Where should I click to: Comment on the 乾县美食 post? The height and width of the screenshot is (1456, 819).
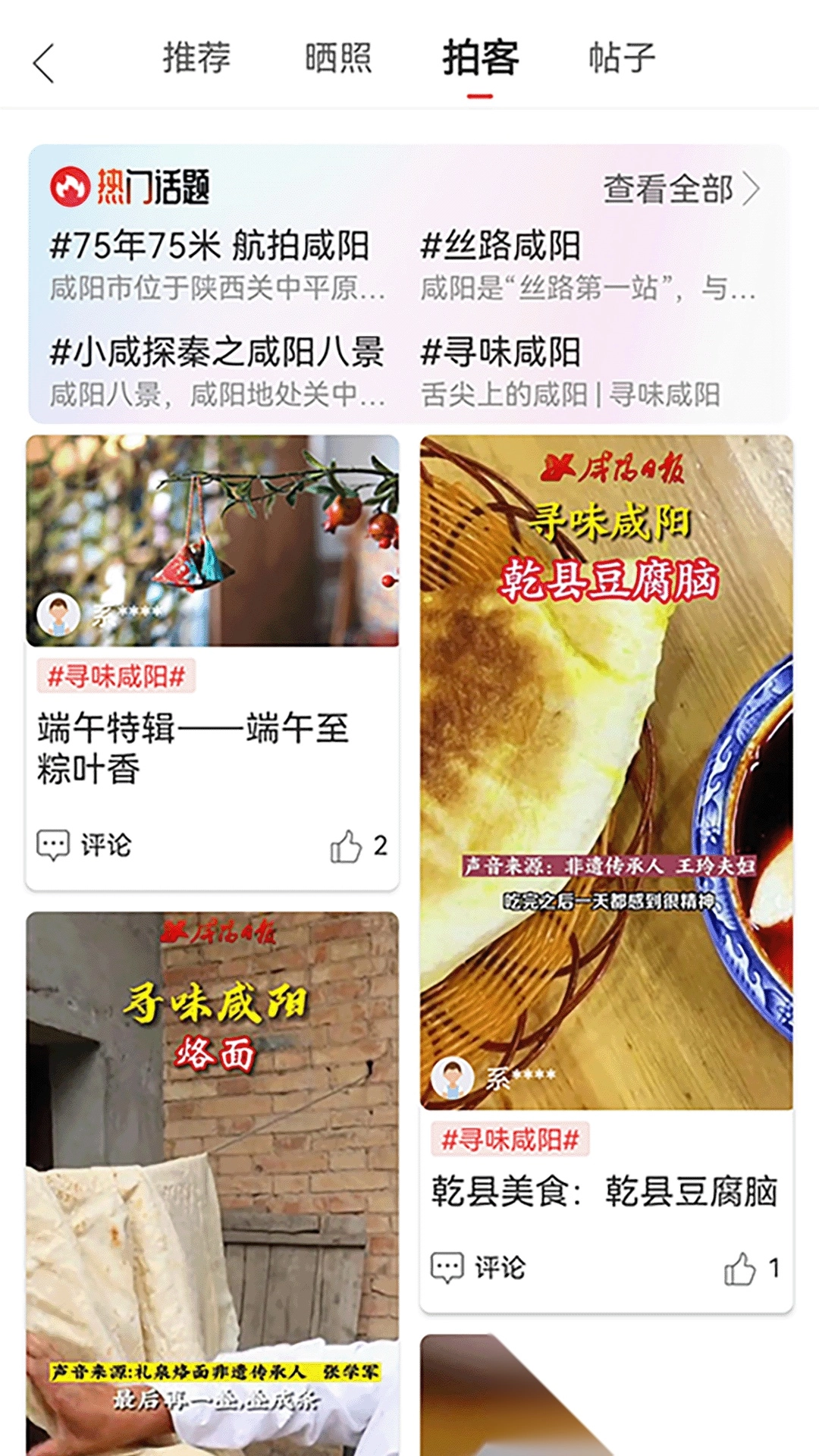click(478, 1267)
